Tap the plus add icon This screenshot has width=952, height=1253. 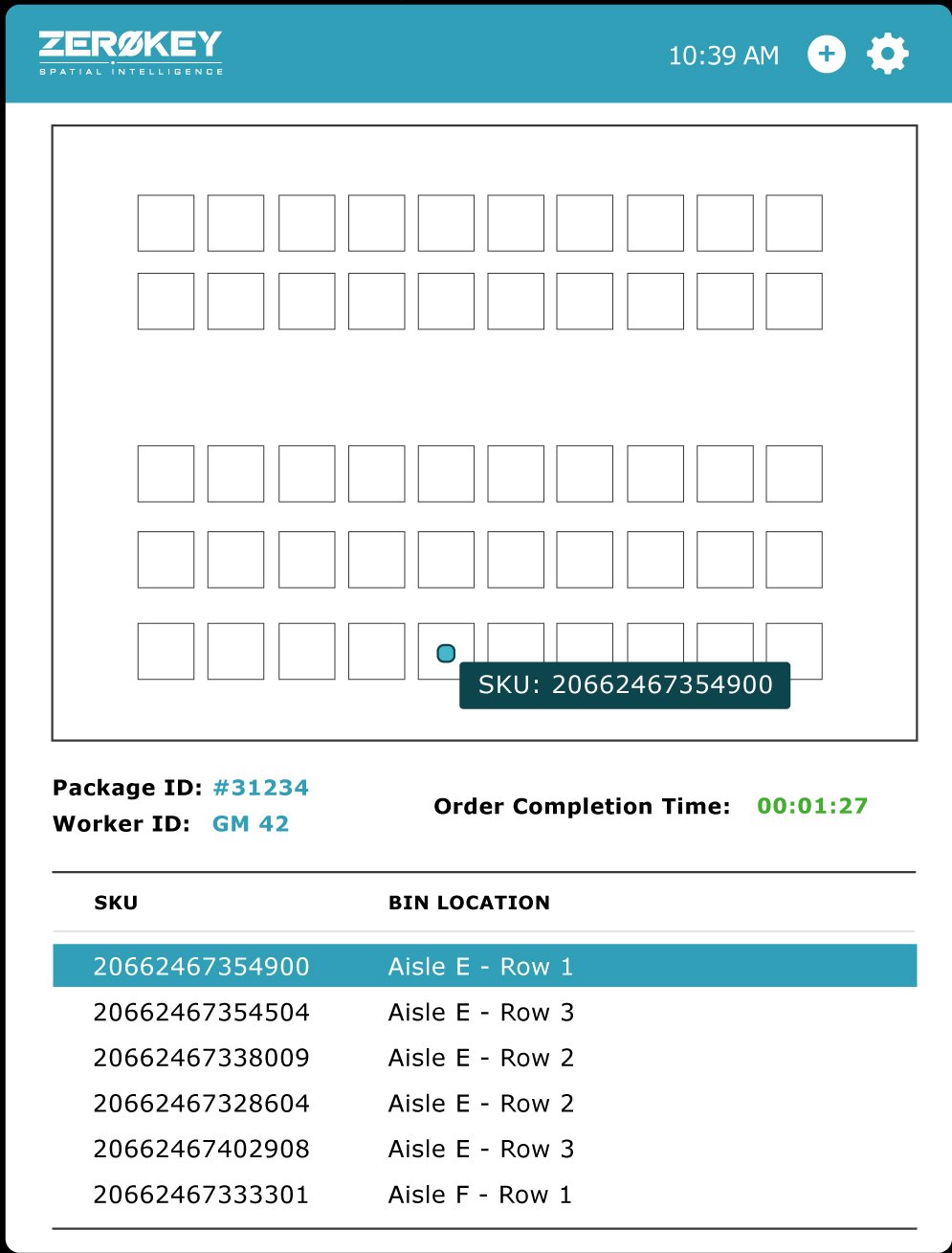pyautogui.click(x=827, y=54)
